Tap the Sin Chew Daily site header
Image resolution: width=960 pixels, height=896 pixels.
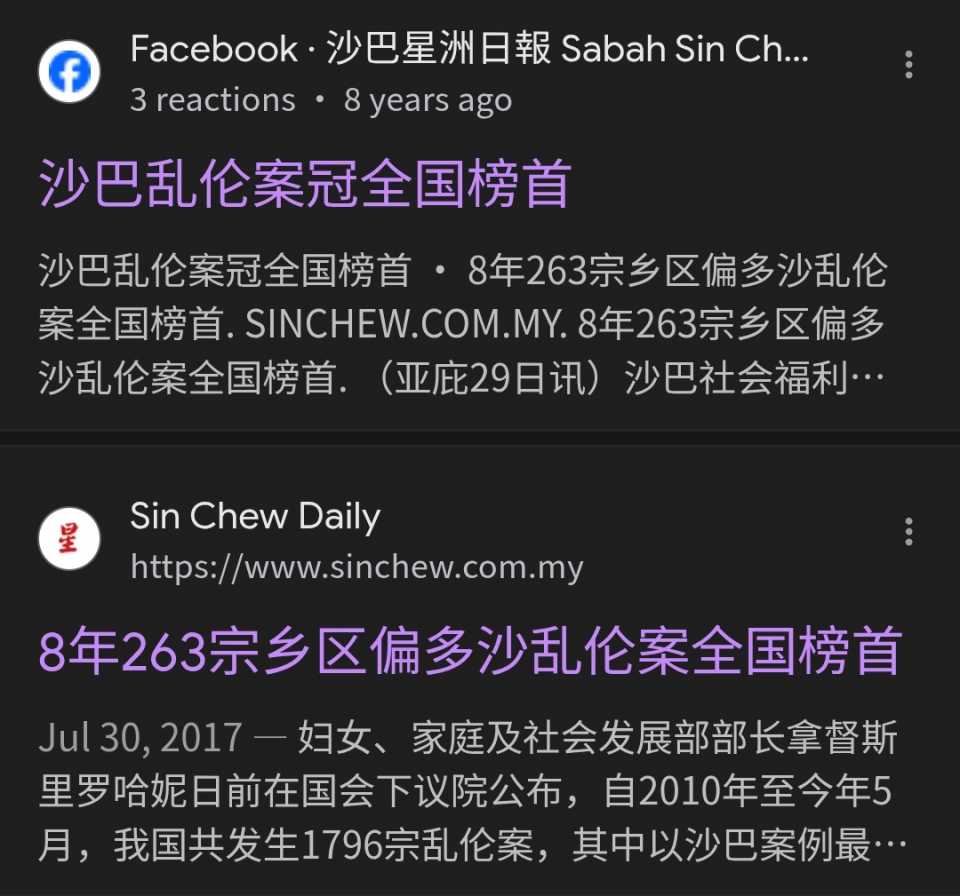point(255,517)
